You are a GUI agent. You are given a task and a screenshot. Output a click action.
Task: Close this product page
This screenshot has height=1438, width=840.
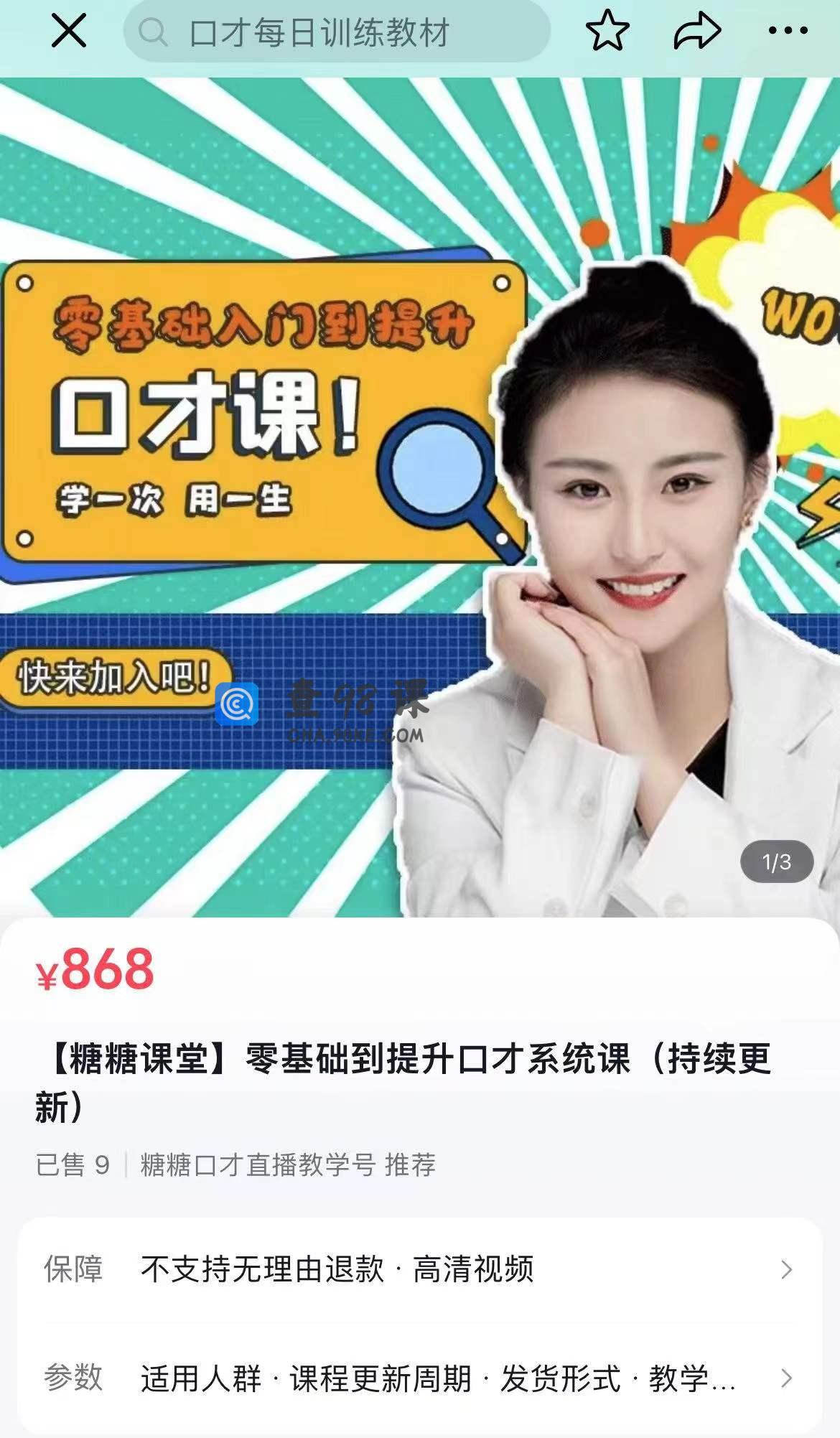pyautogui.click(x=69, y=32)
